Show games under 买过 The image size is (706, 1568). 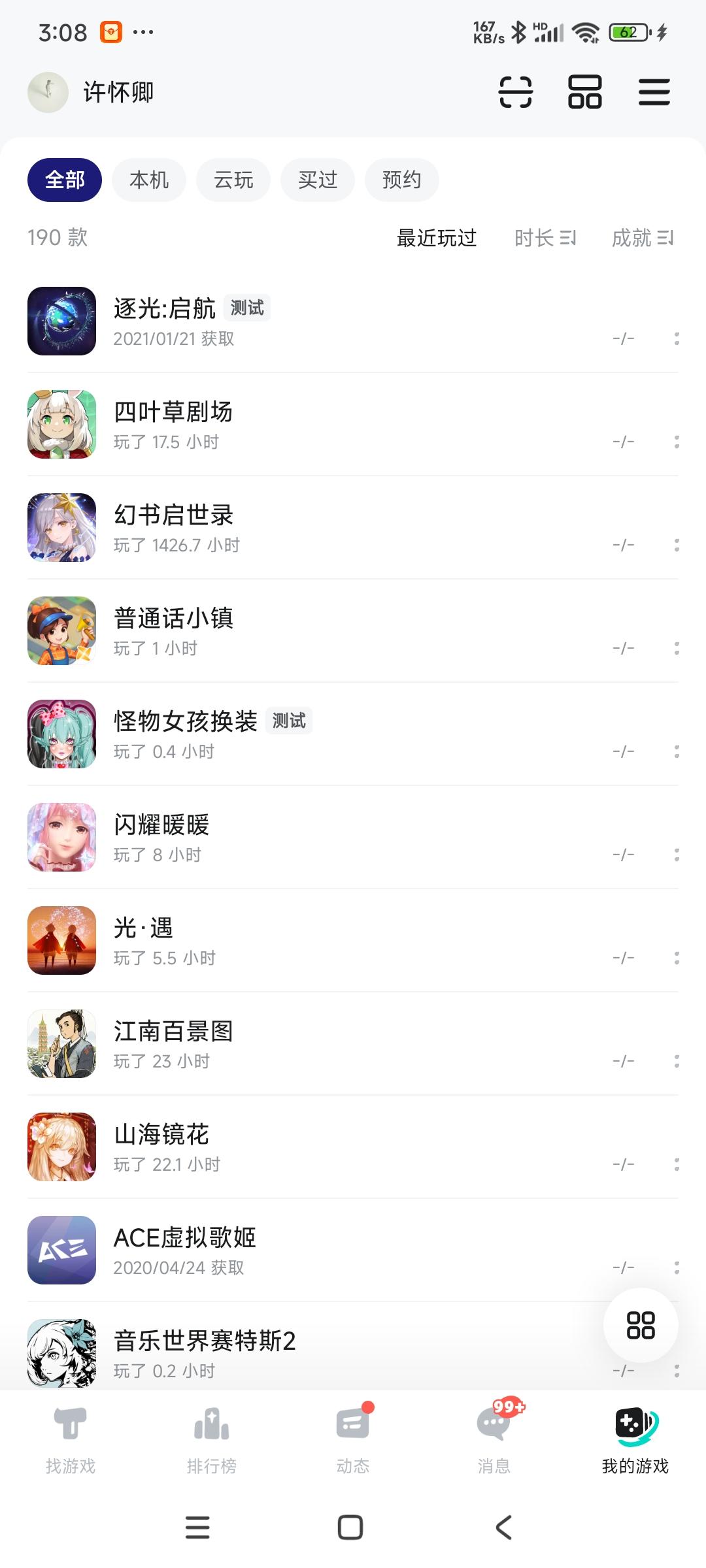(318, 180)
